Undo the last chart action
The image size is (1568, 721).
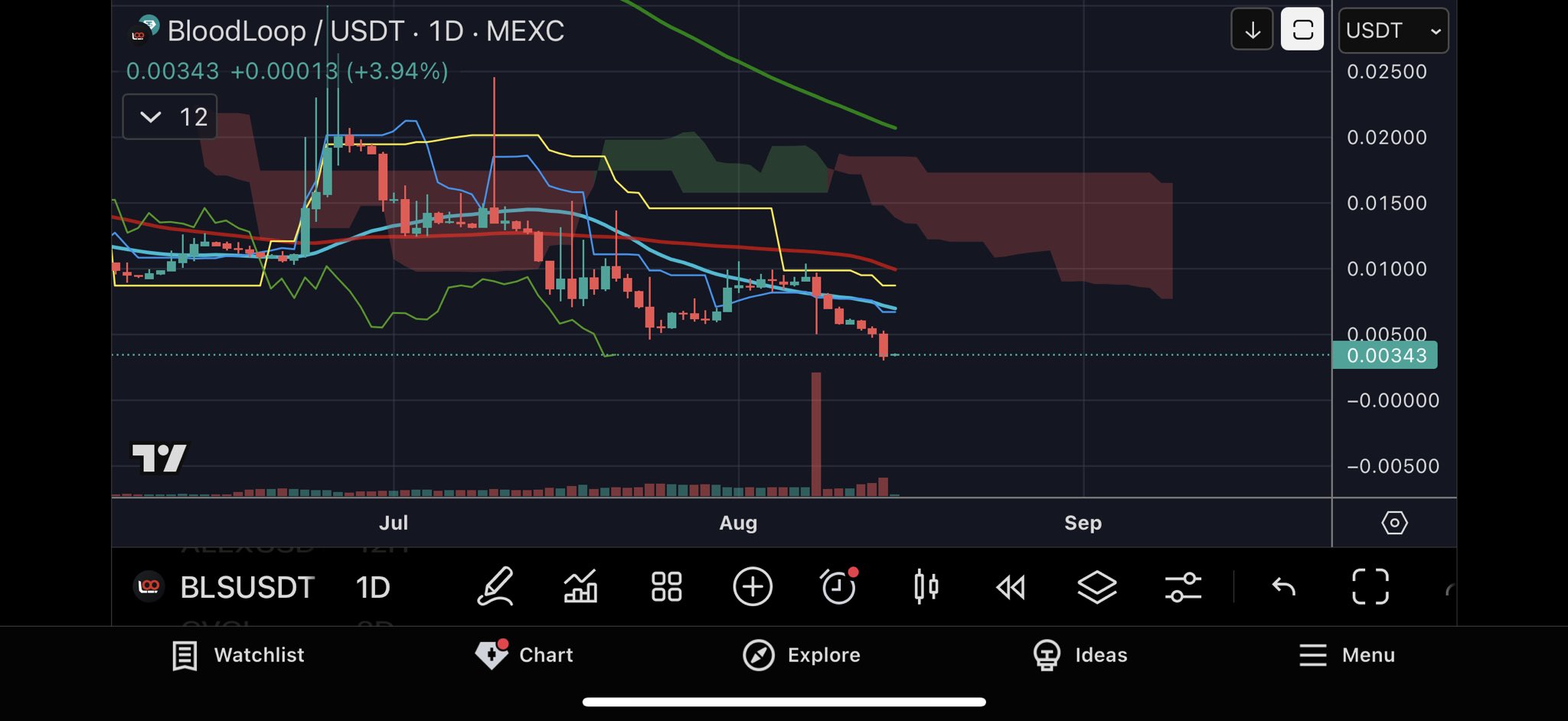pos(1284,588)
